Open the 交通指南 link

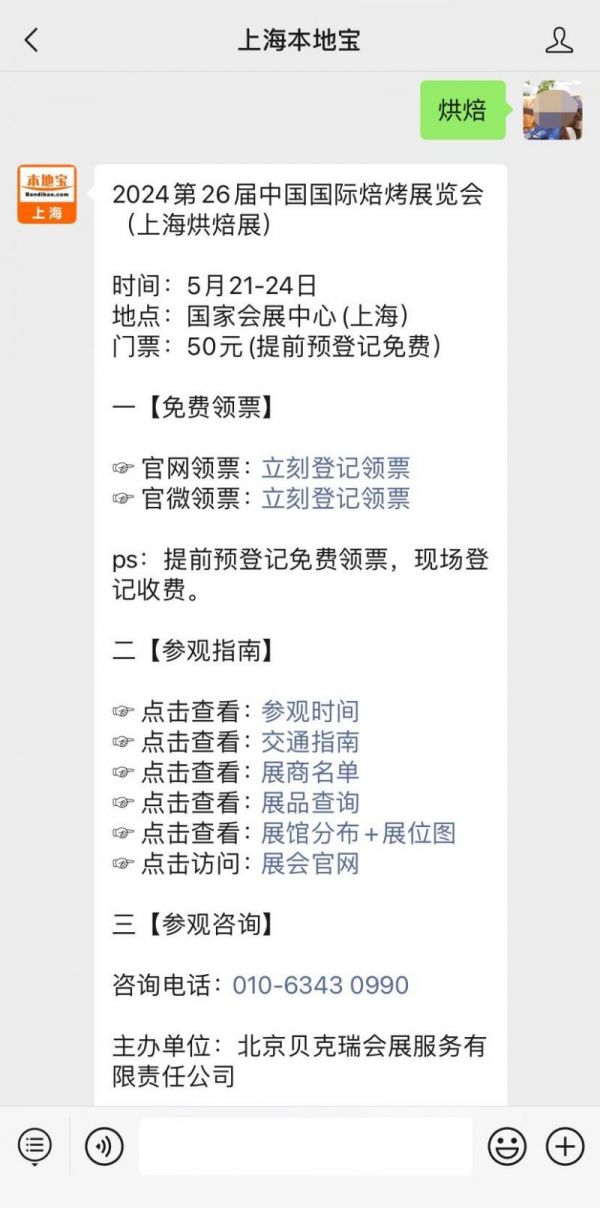coord(310,742)
